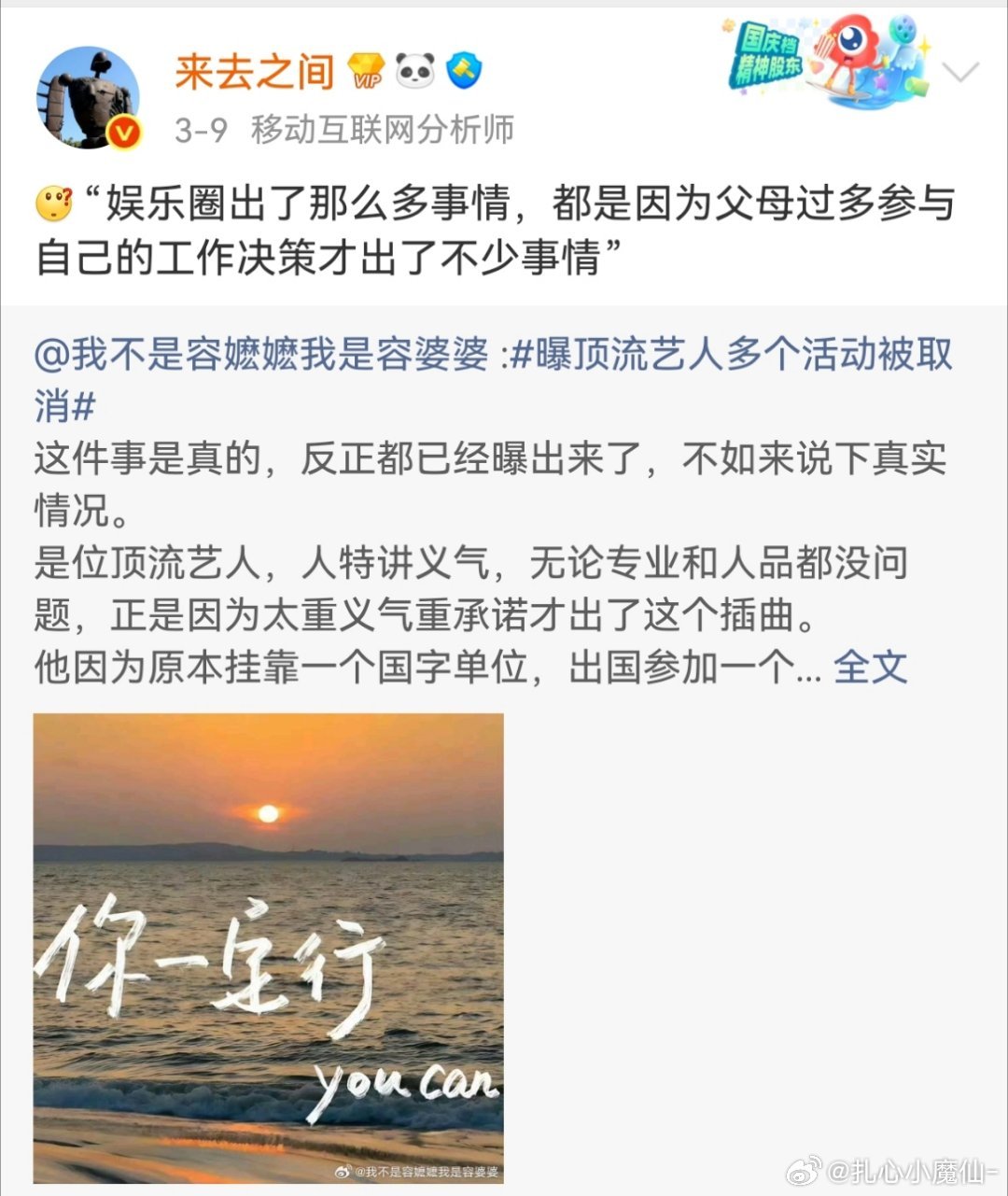This screenshot has height=1196, width=1008.
Task: Click the 移动互联网分析师 title label
Action: coord(385,130)
